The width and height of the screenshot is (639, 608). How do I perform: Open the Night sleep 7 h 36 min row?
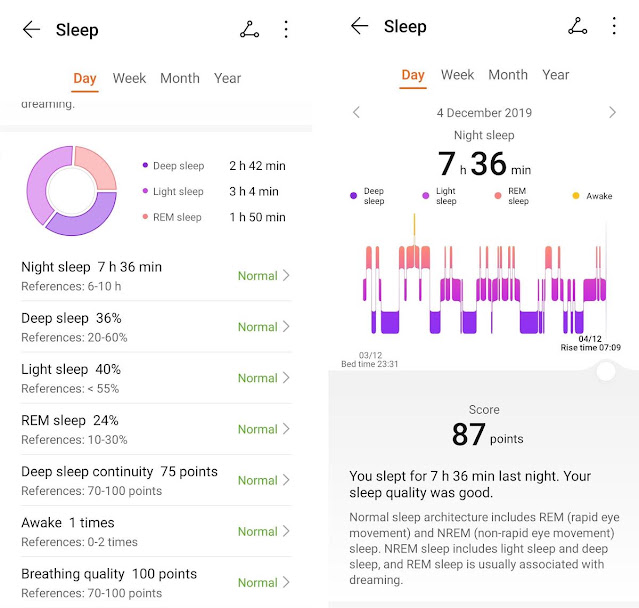(x=156, y=276)
